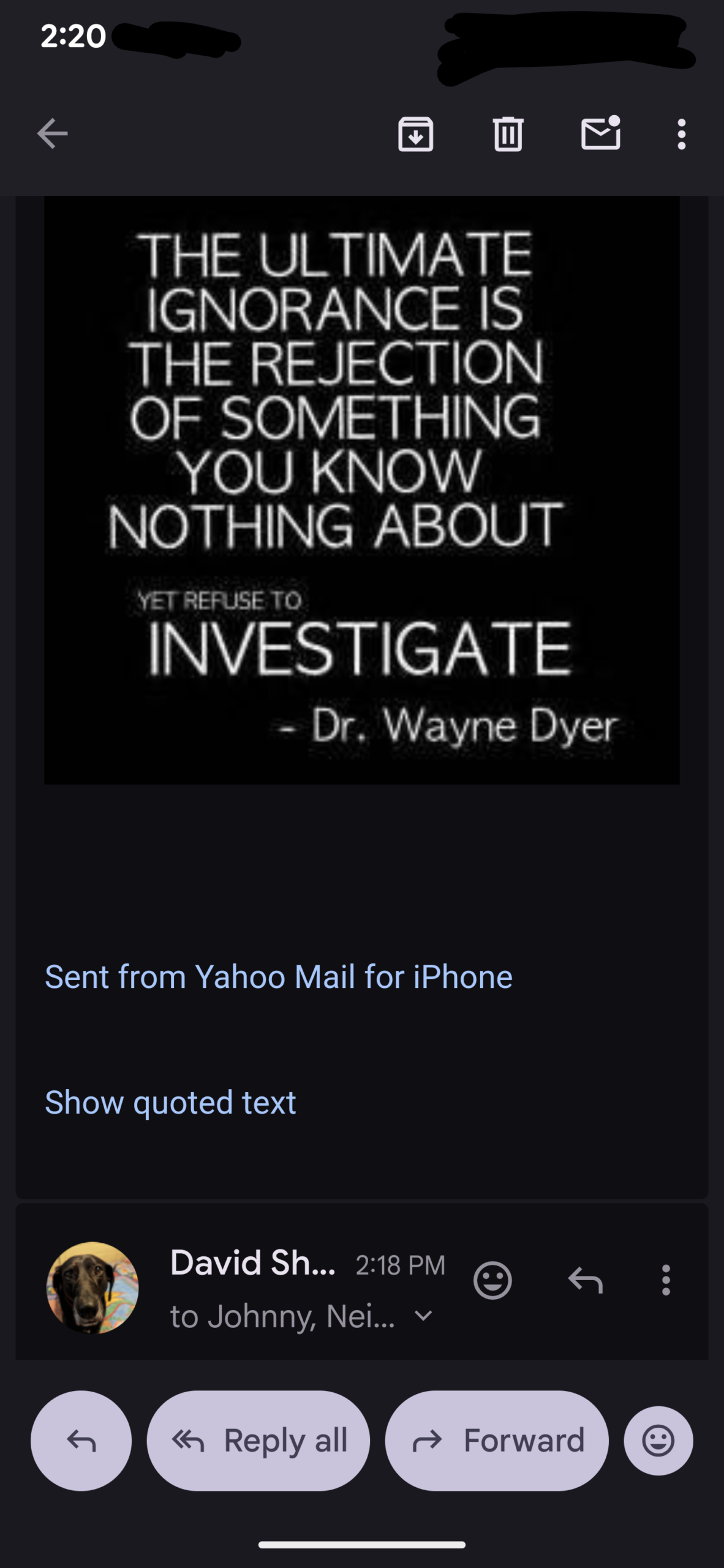Open the top bar overflow menu
This screenshot has width=724, height=1568.
pyautogui.click(x=681, y=134)
